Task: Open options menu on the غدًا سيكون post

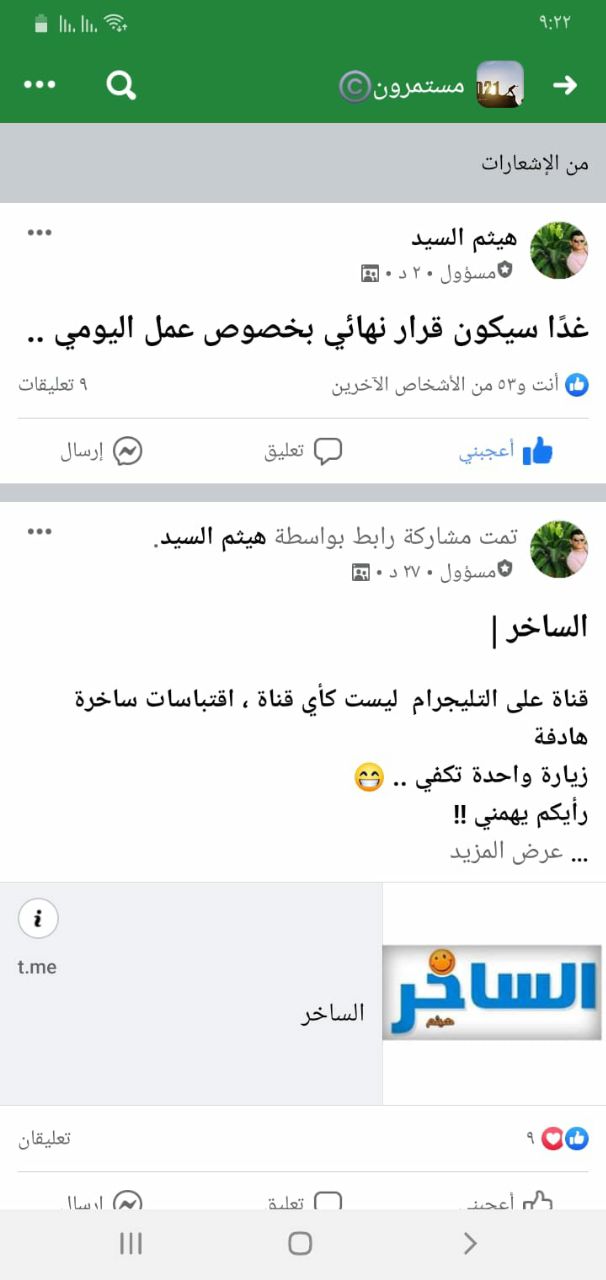Action: pos(39,233)
